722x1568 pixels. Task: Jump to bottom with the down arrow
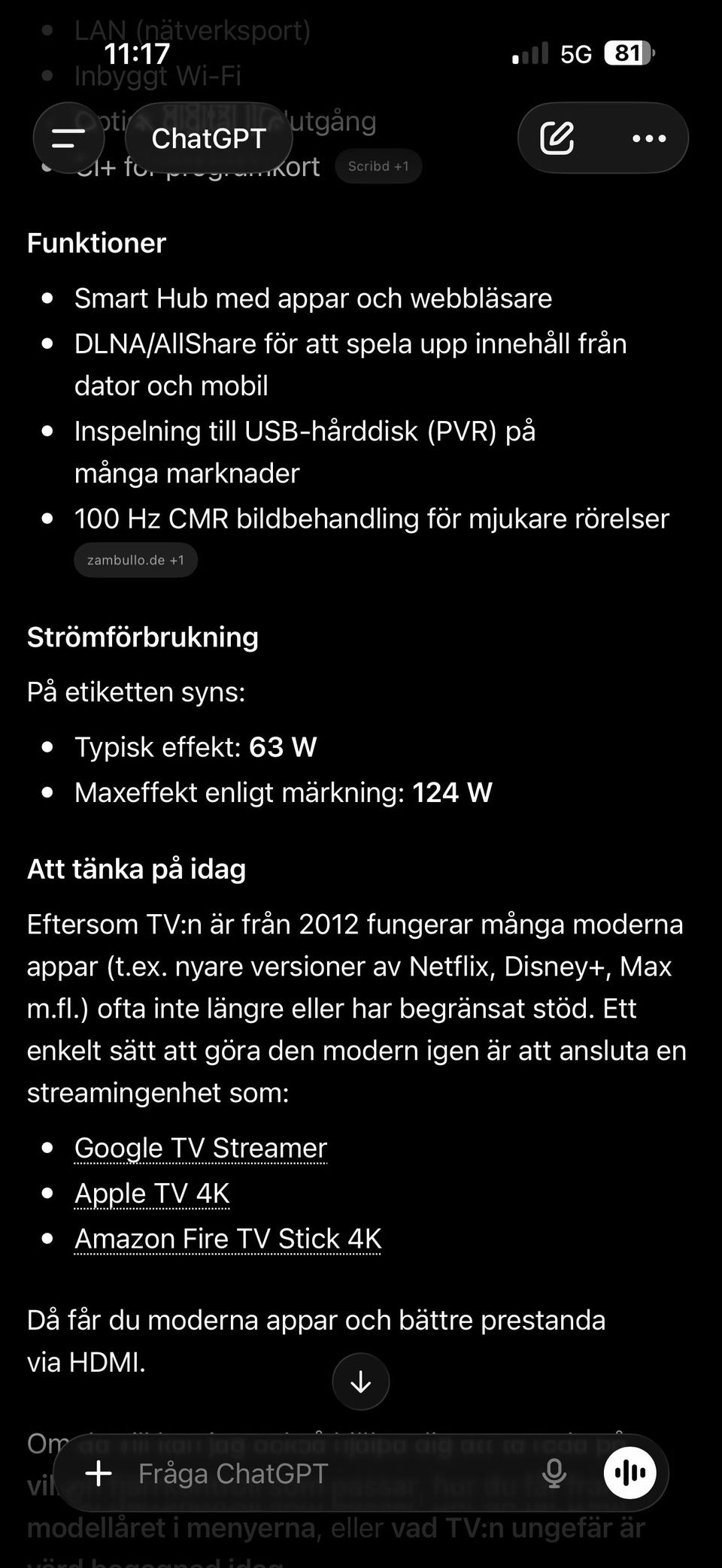pyautogui.click(x=361, y=1382)
